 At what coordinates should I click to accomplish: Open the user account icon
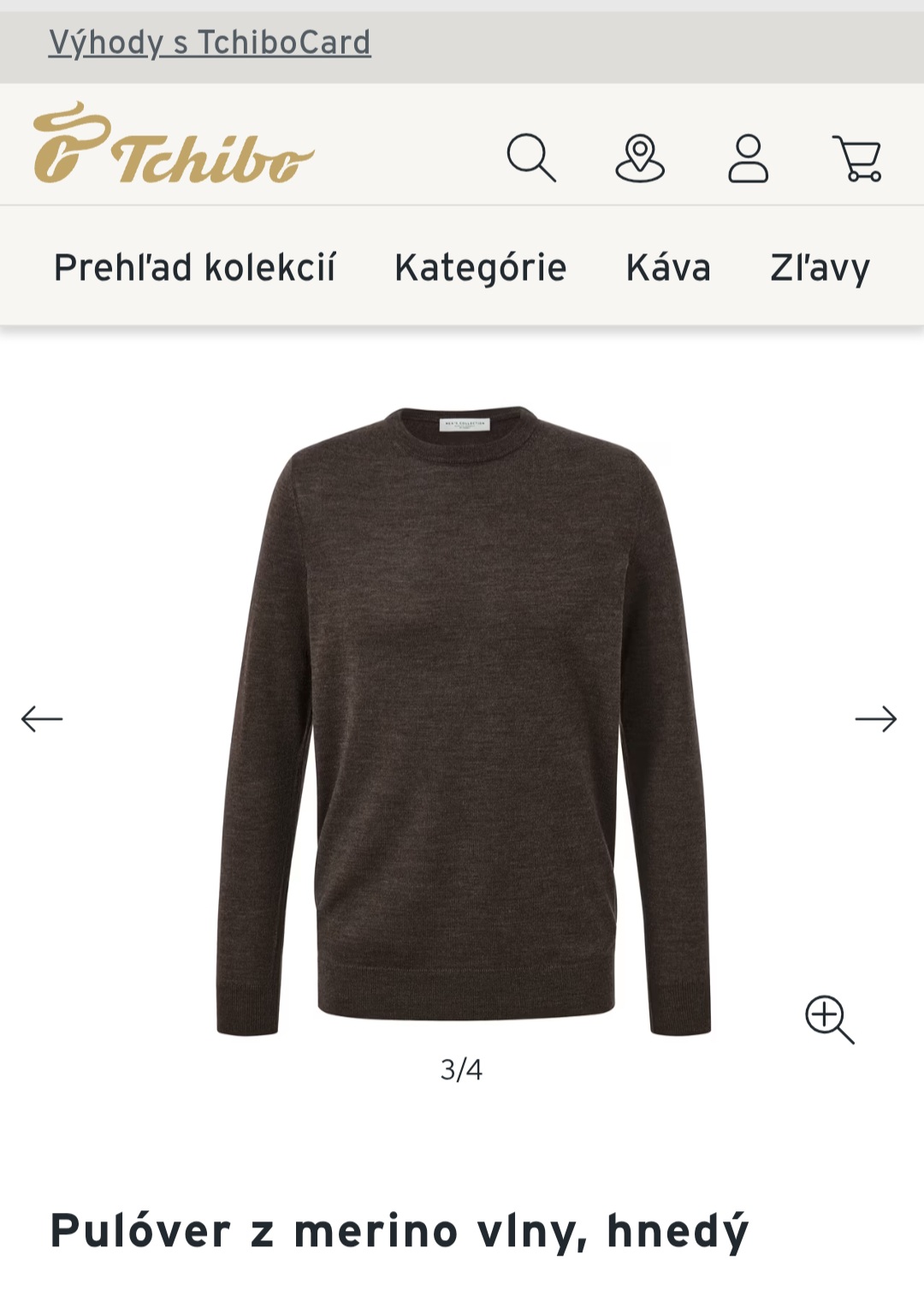(748, 158)
